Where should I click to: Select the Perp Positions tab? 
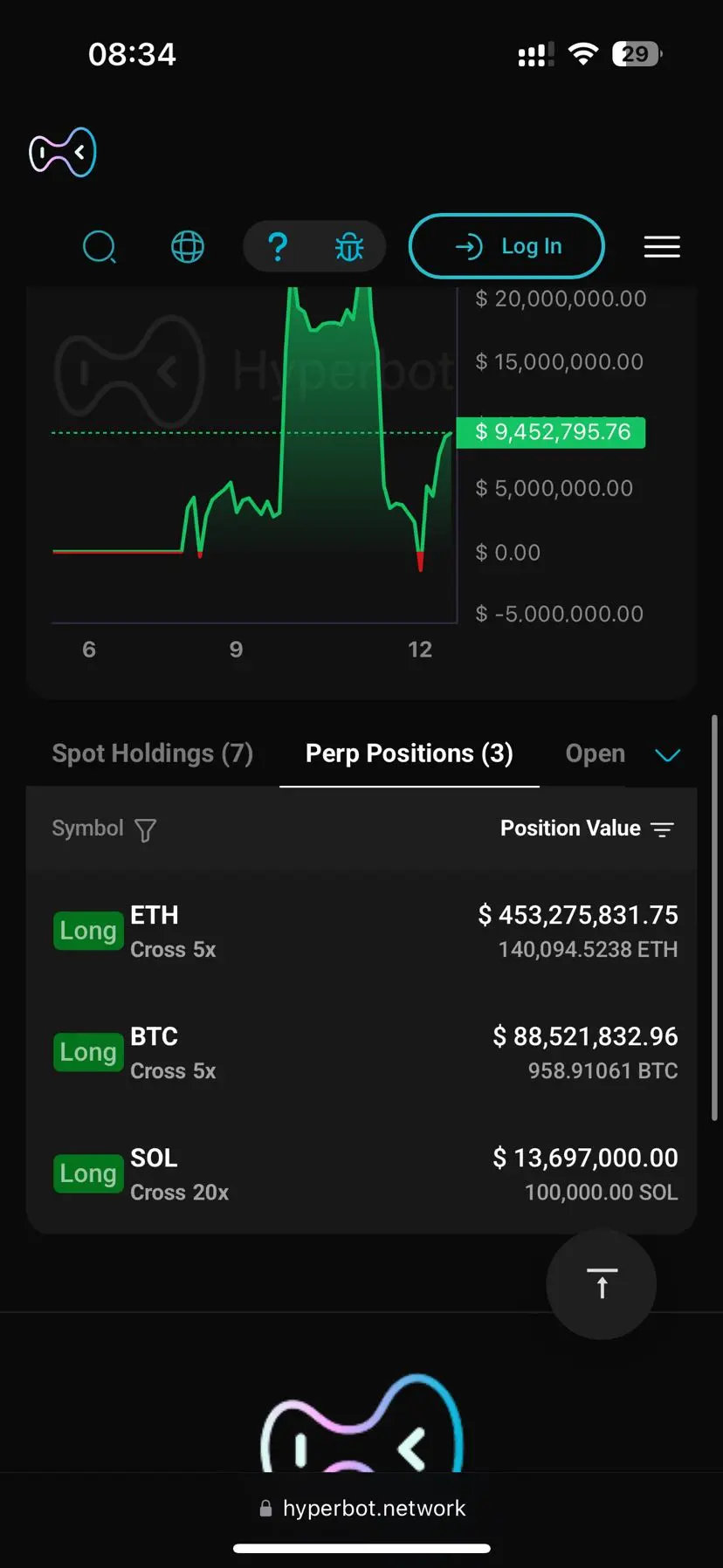[410, 753]
